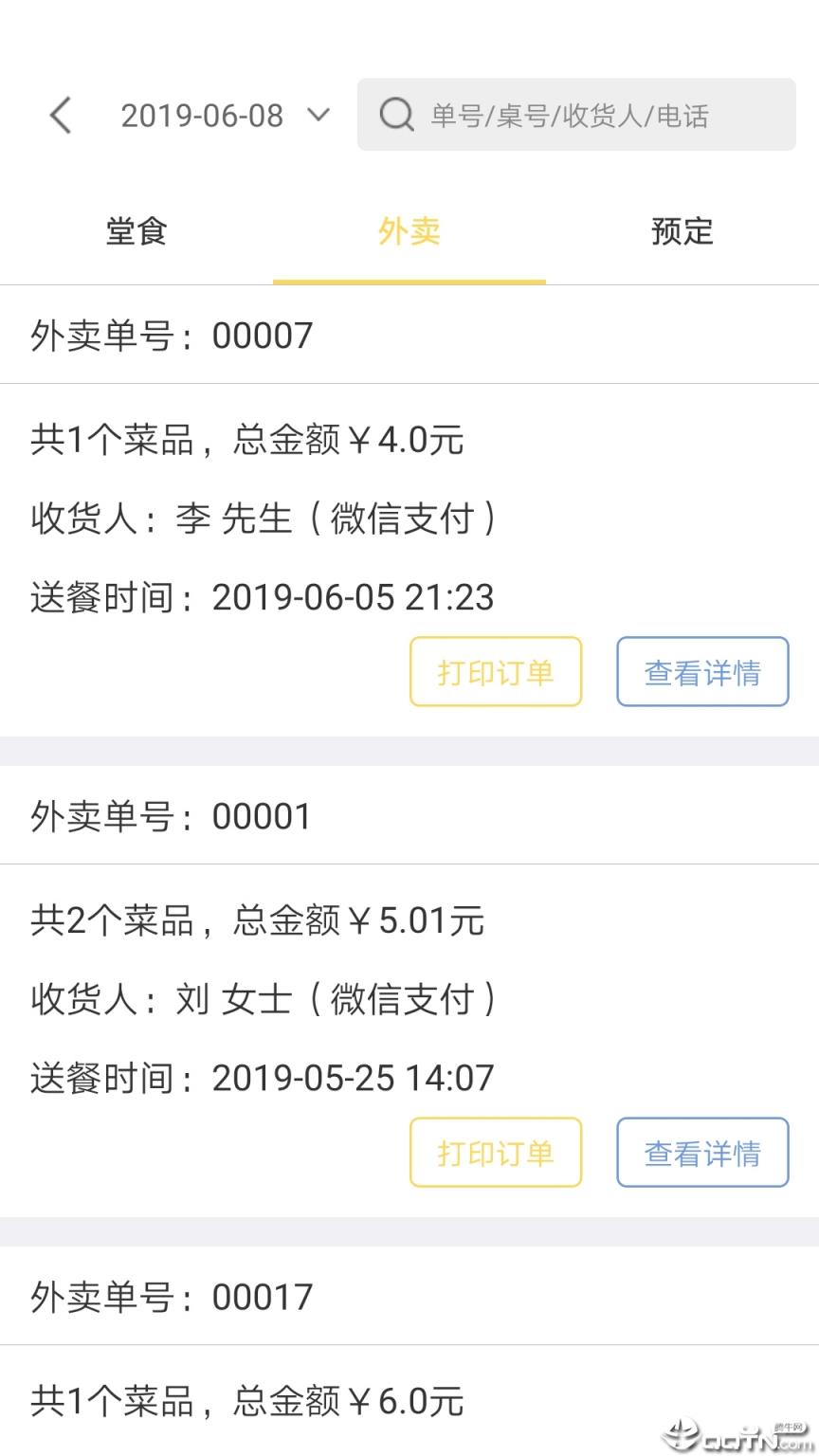
Task: Switch to the 预定 tab
Action: (681, 231)
